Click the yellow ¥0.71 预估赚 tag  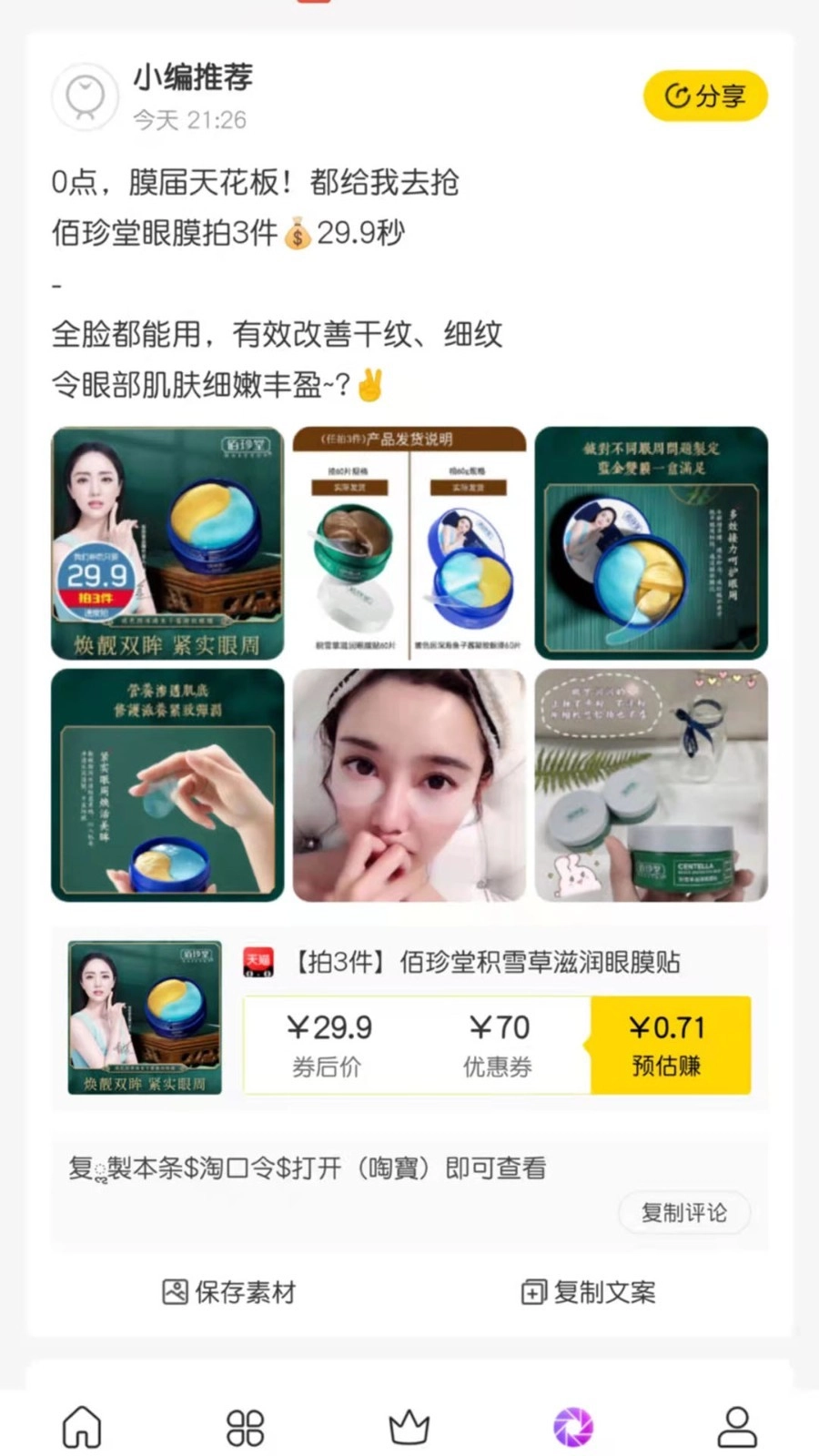669,1044
